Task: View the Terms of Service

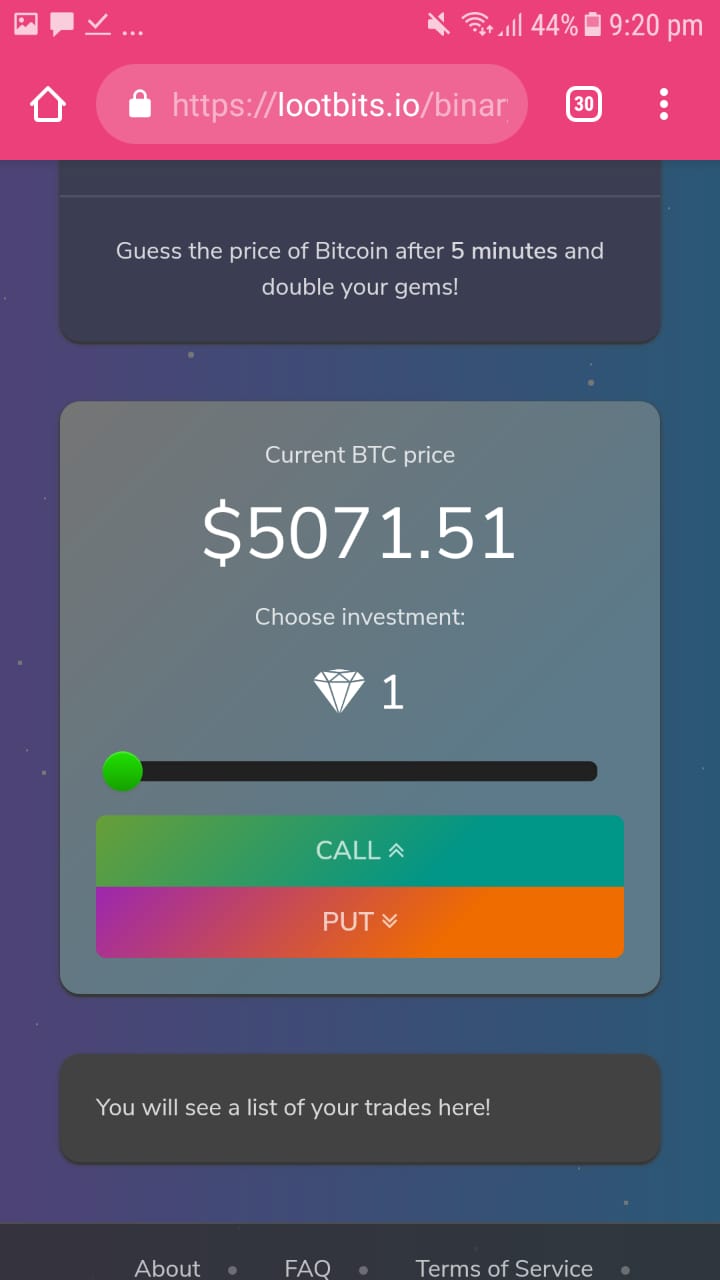Action: (504, 1268)
